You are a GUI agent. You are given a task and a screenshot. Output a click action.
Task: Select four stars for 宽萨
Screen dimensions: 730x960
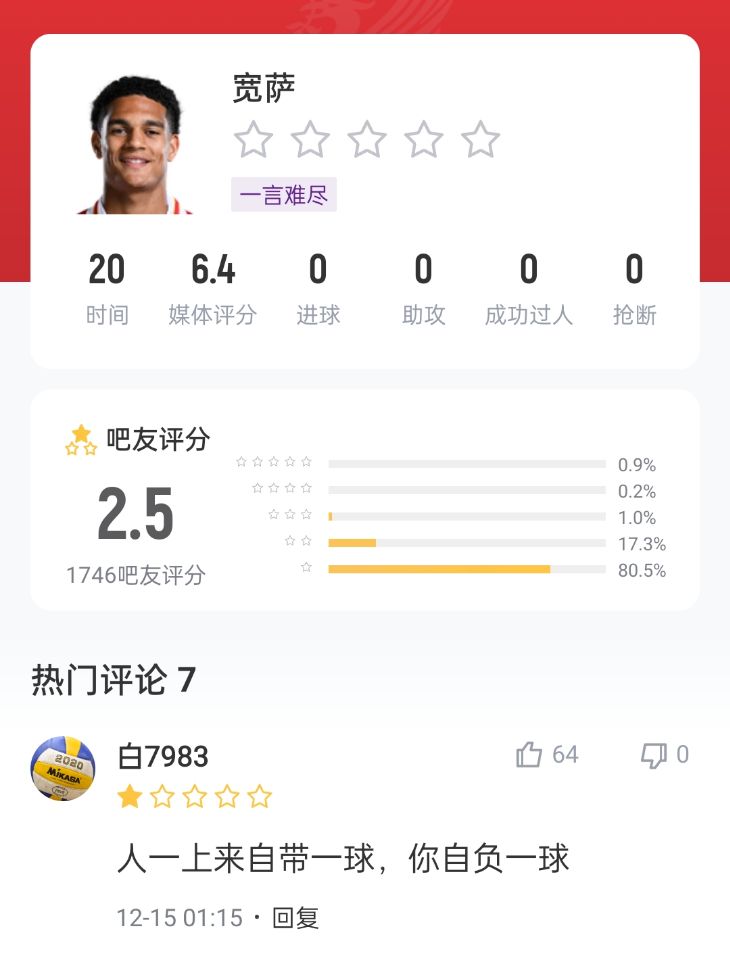(424, 140)
